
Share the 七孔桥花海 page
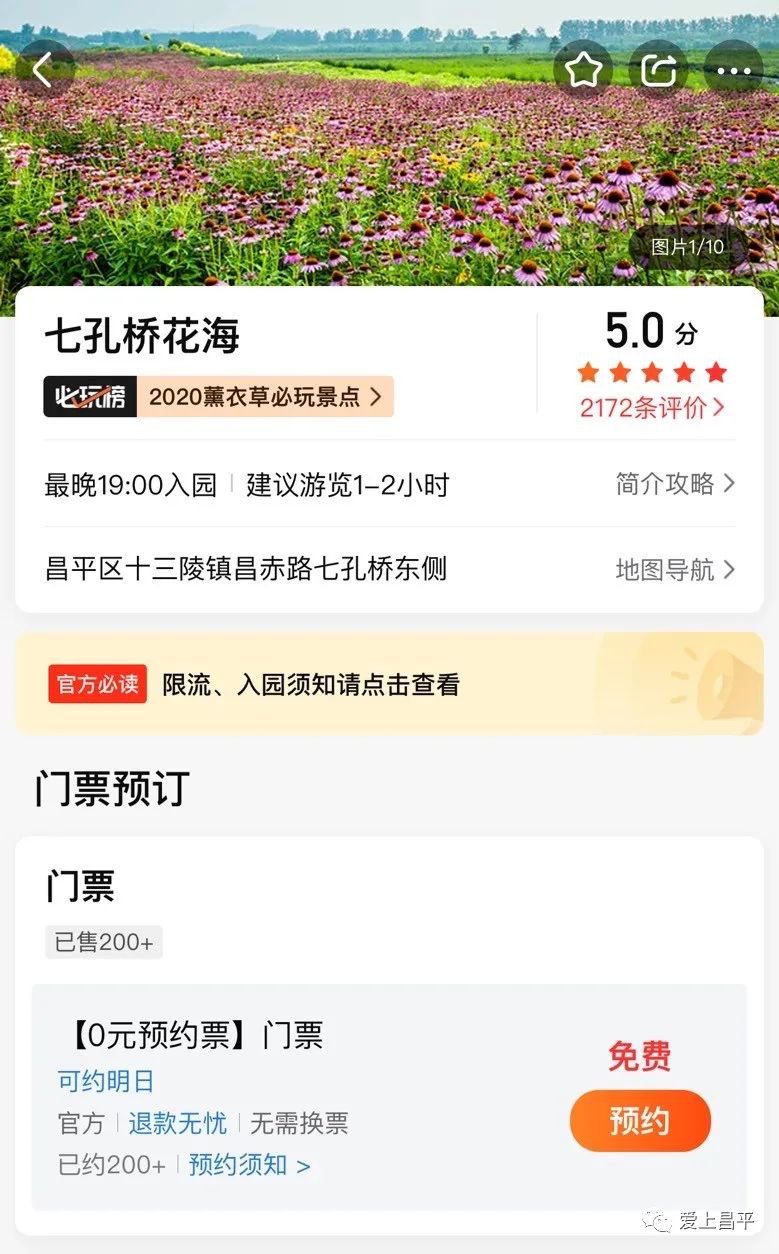658,69
